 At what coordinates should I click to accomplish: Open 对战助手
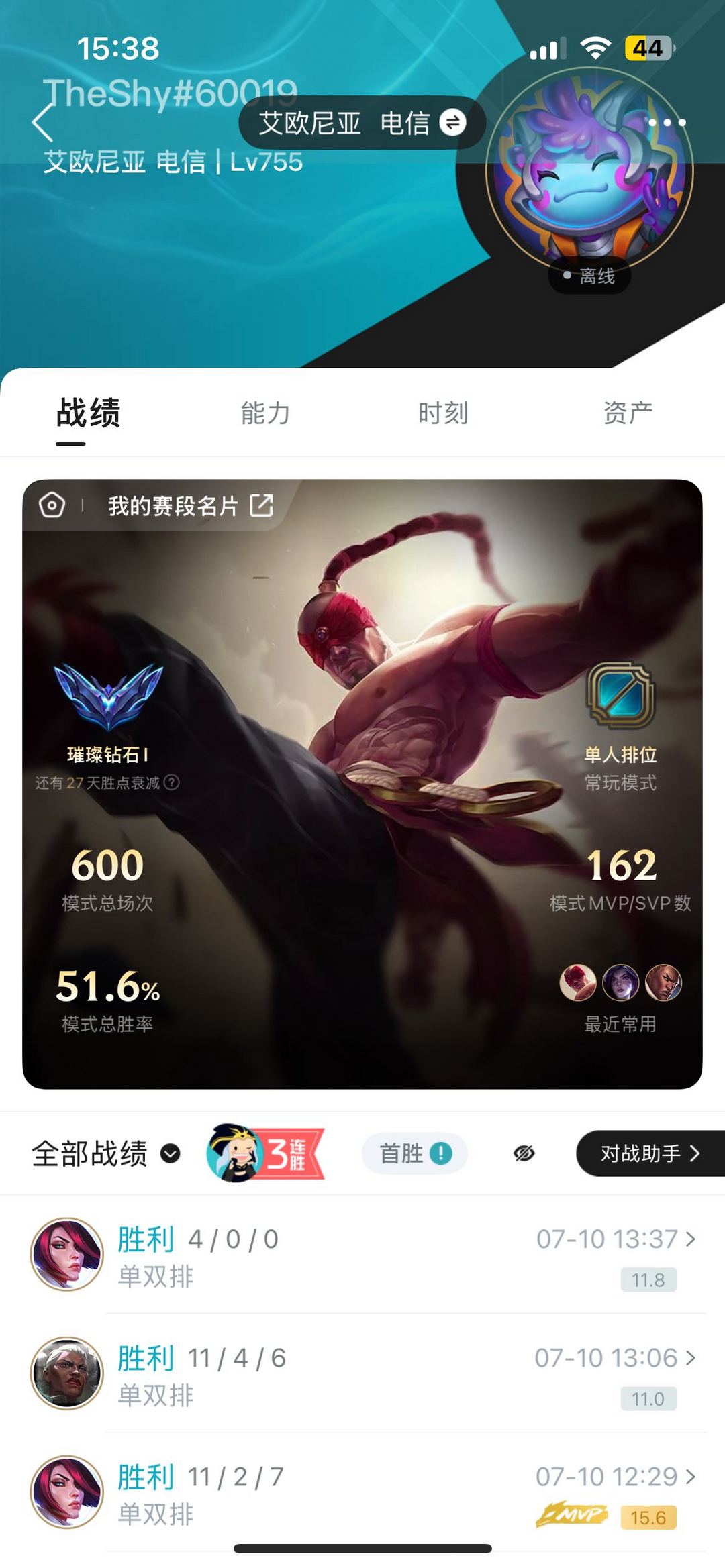point(650,1153)
